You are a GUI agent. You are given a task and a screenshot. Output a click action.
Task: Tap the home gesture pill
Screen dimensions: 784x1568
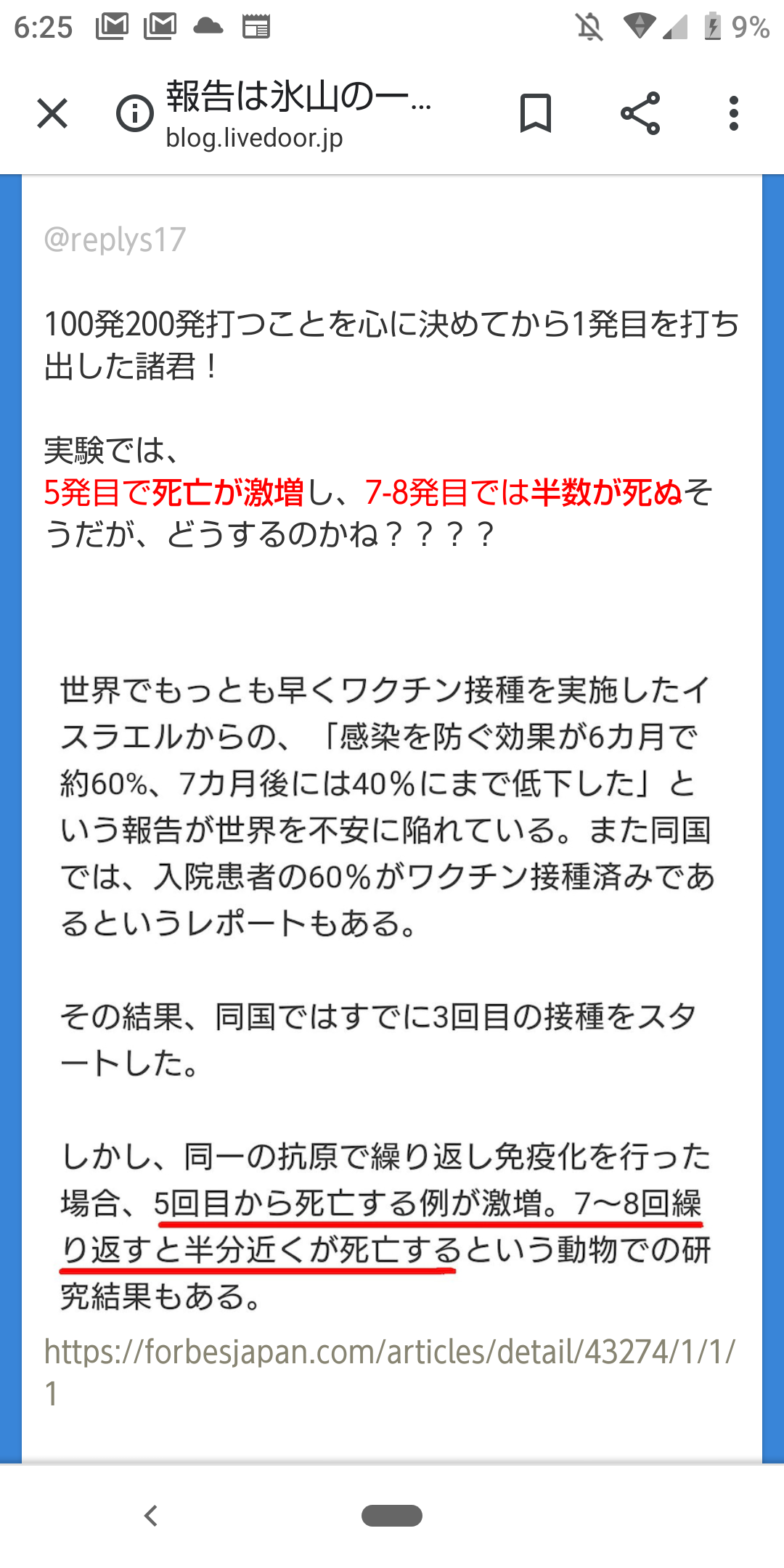pos(392,1516)
